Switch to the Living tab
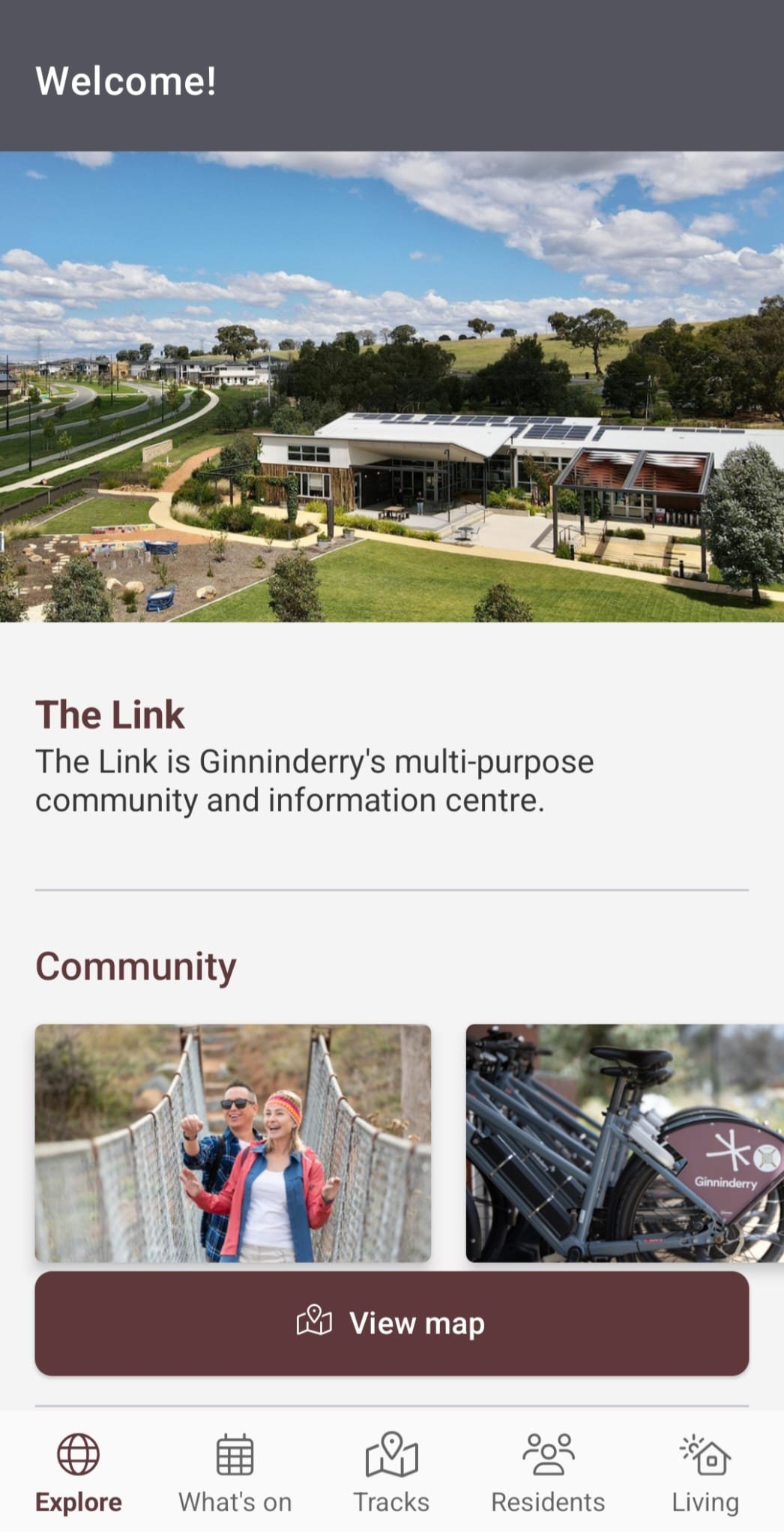The height and width of the screenshot is (1536, 784). pyautogui.click(x=705, y=1473)
